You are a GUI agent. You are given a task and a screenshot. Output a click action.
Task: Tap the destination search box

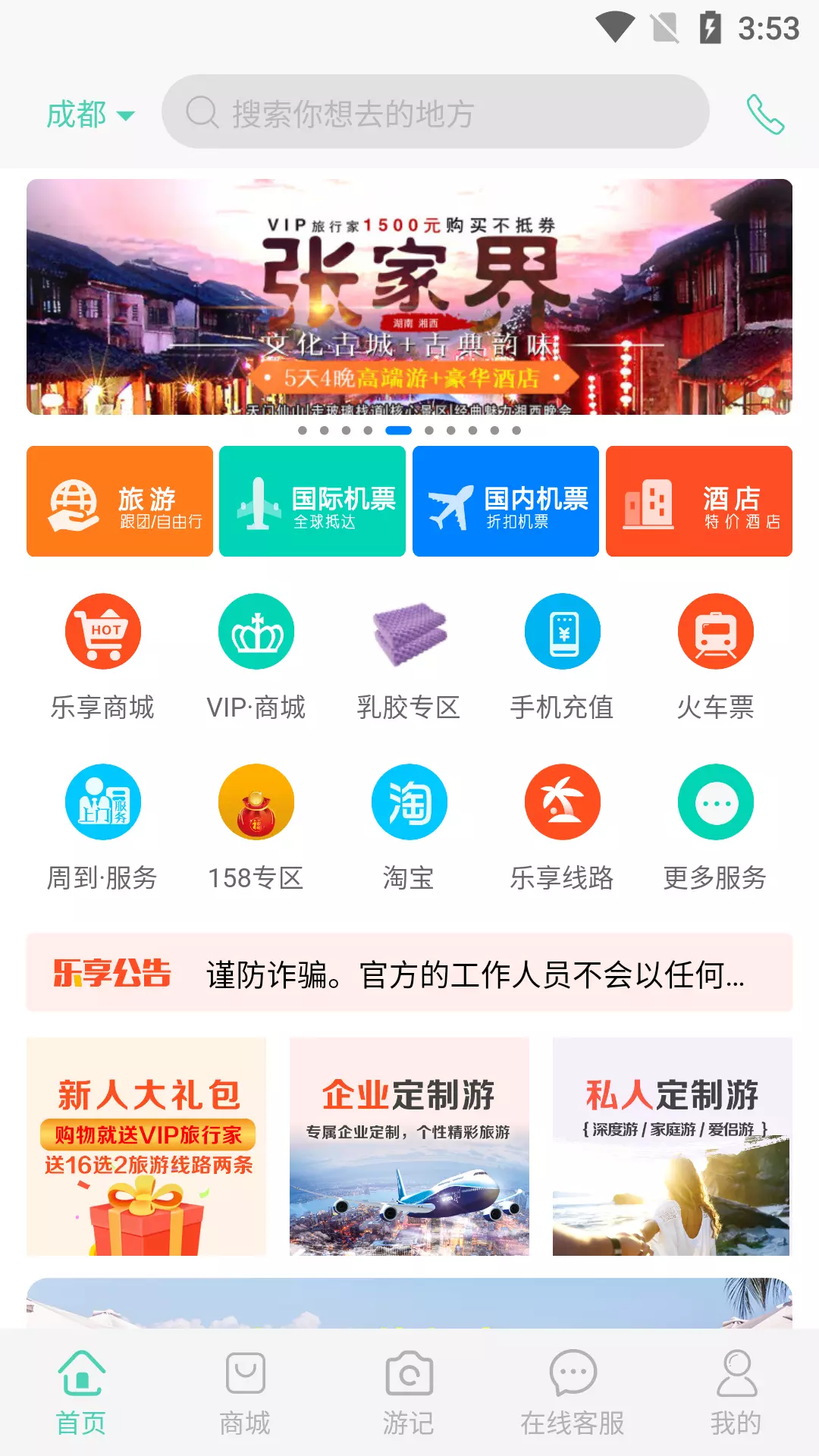pos(435,112)
